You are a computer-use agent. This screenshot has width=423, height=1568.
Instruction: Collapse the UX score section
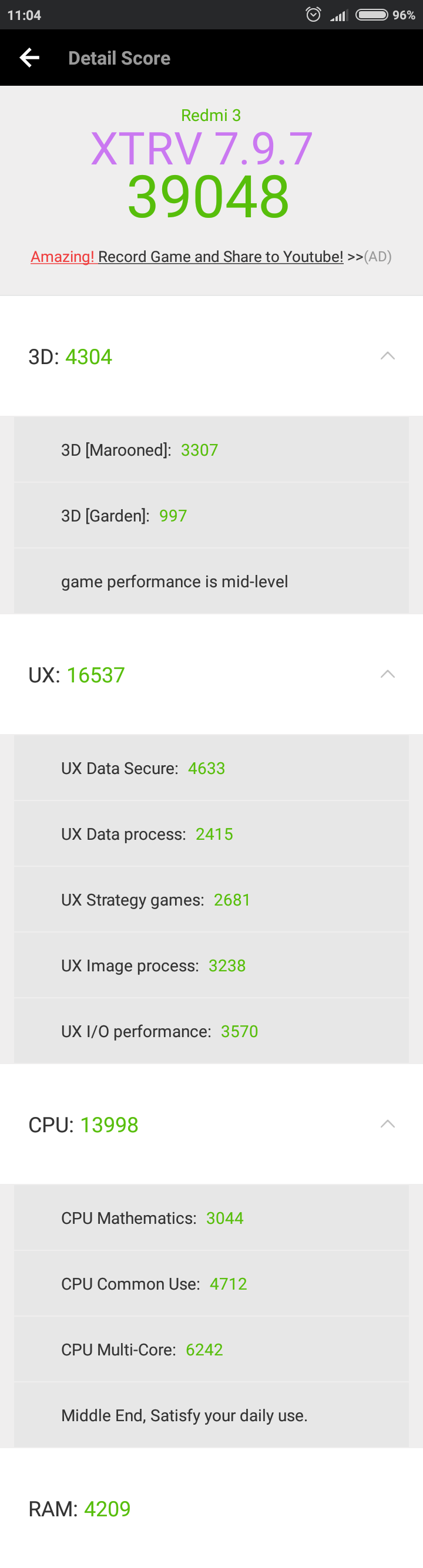click(387, 674)
